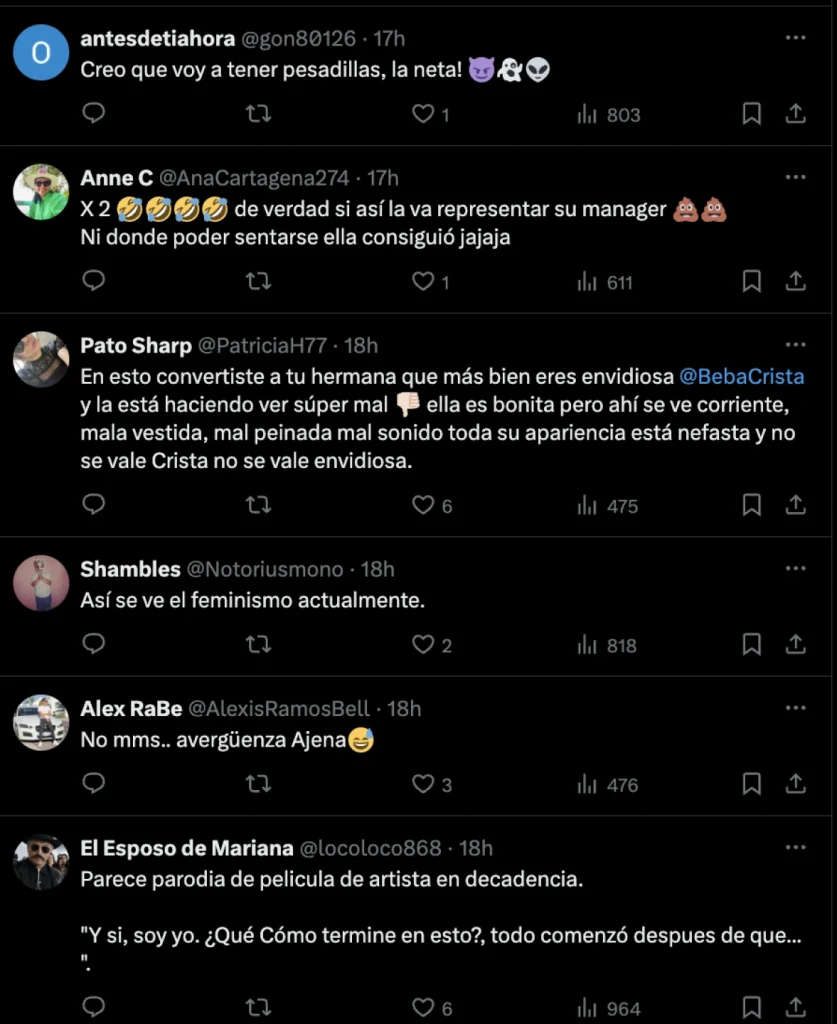This screenshot has width=837, height=1024.
Task: Repost Pato Sharp's comment
Action: point(258,505)
